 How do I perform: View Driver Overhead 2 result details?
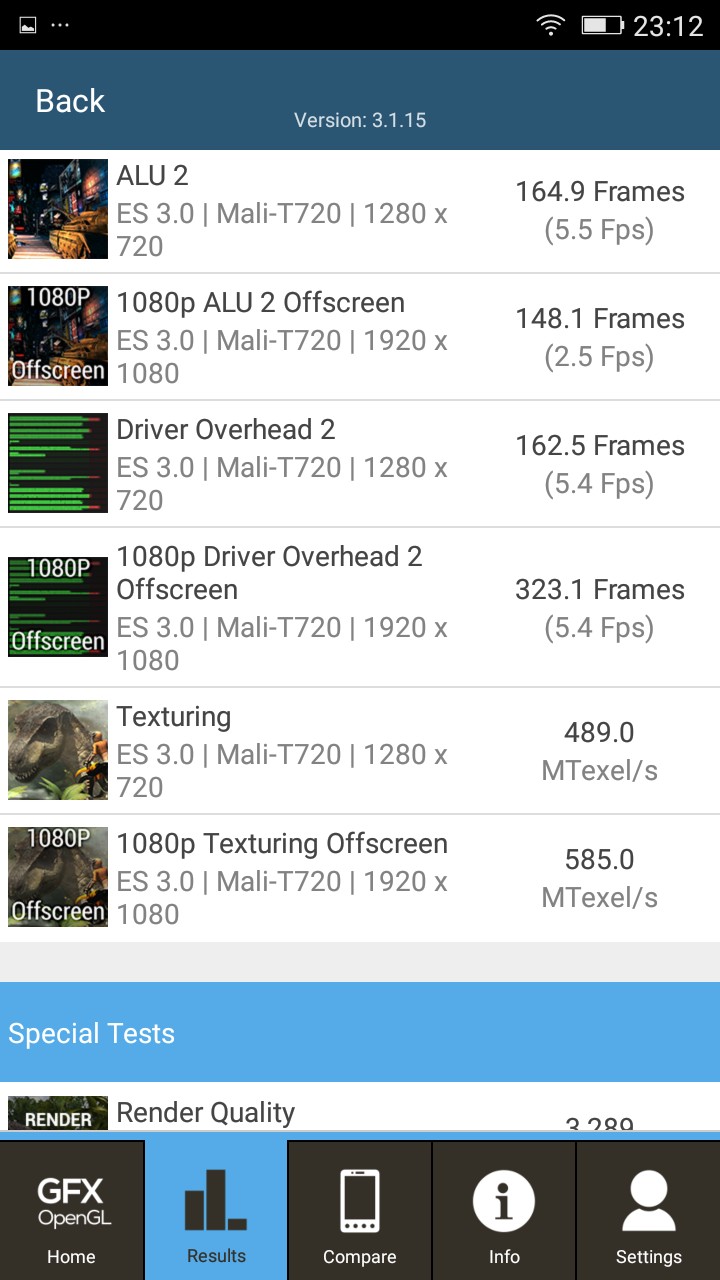360,464
